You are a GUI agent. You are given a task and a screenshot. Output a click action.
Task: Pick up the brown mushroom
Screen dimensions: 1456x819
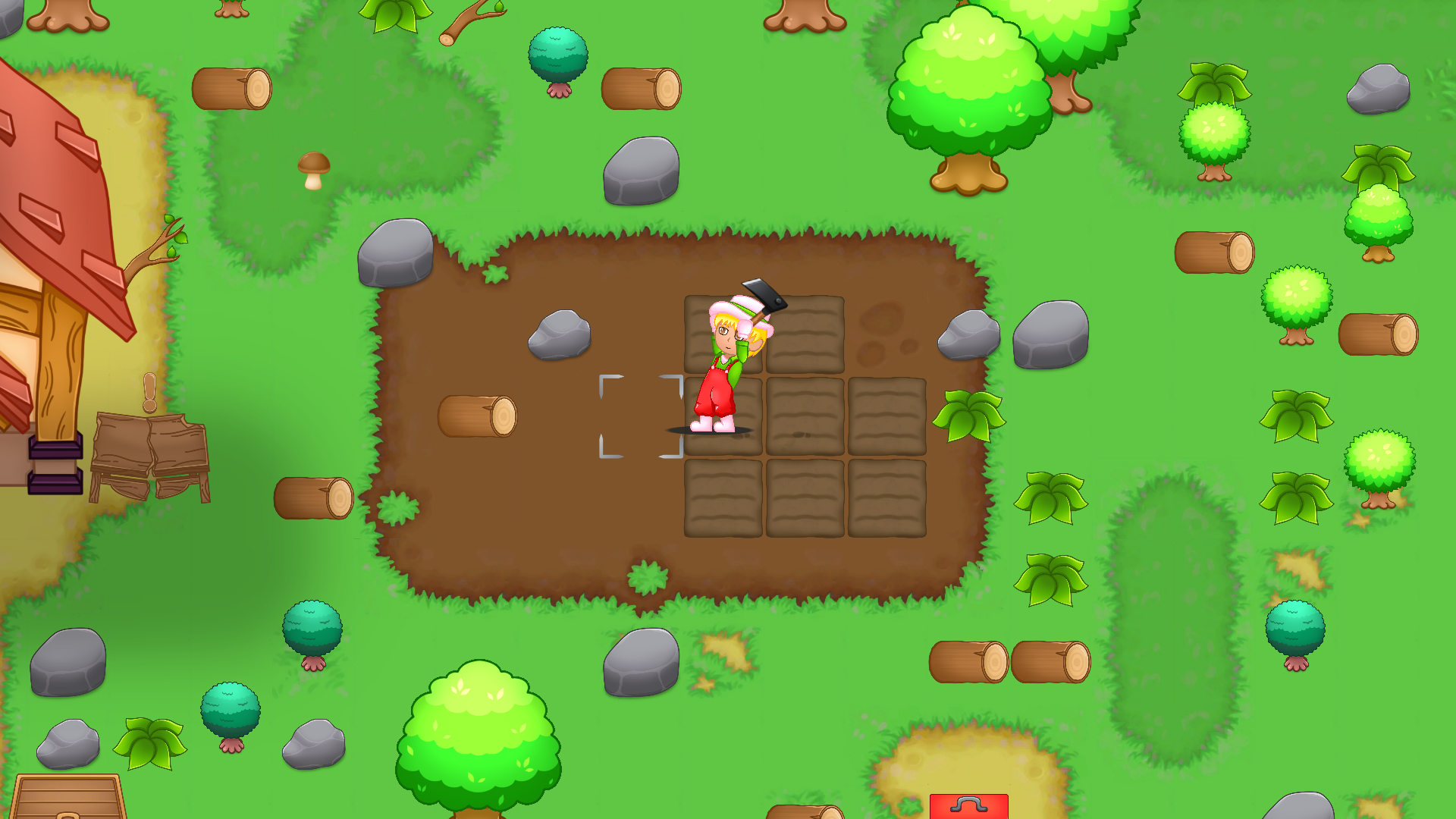pos(313,170)
